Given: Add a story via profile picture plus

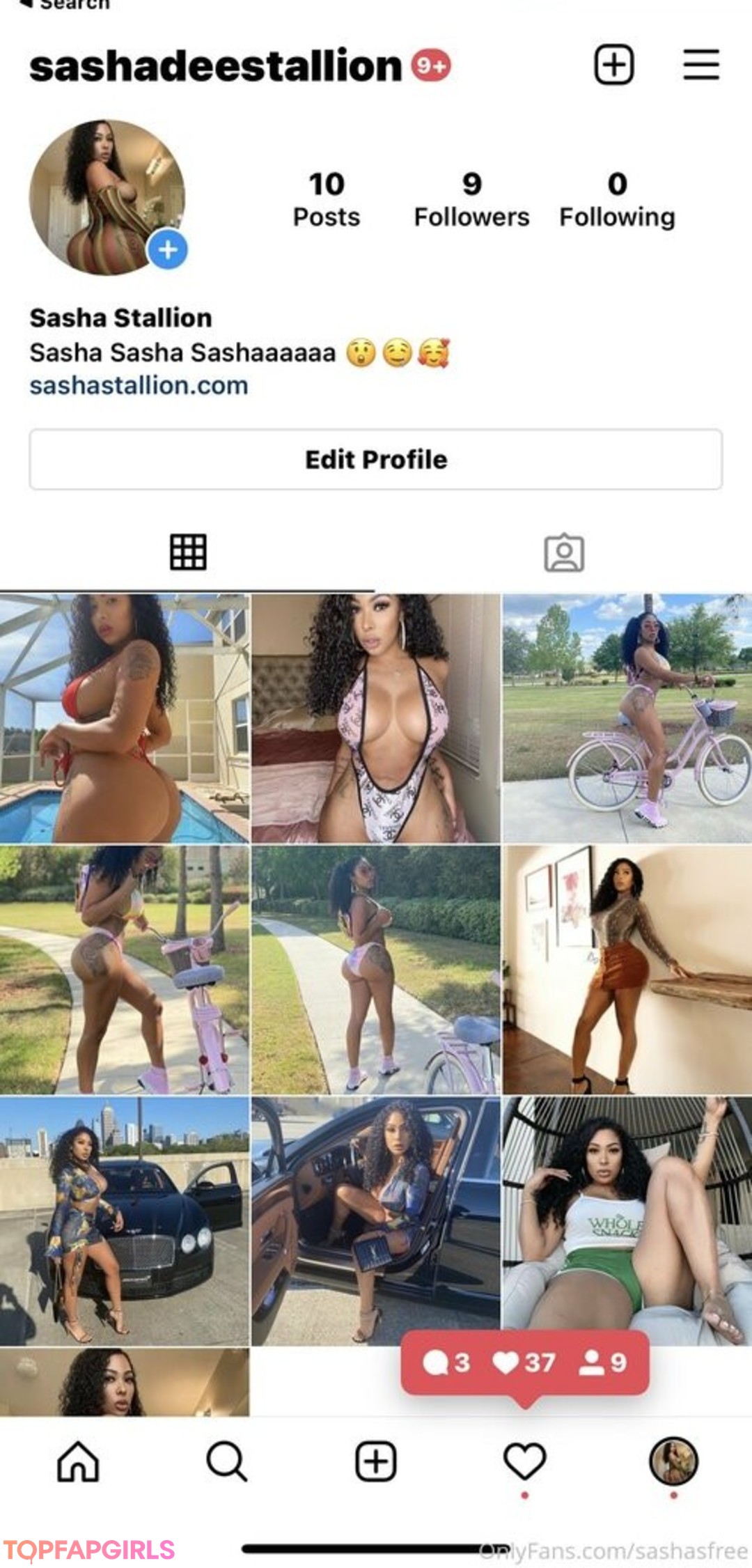Looking at the screenshot, I should click(x=168, y=249).
